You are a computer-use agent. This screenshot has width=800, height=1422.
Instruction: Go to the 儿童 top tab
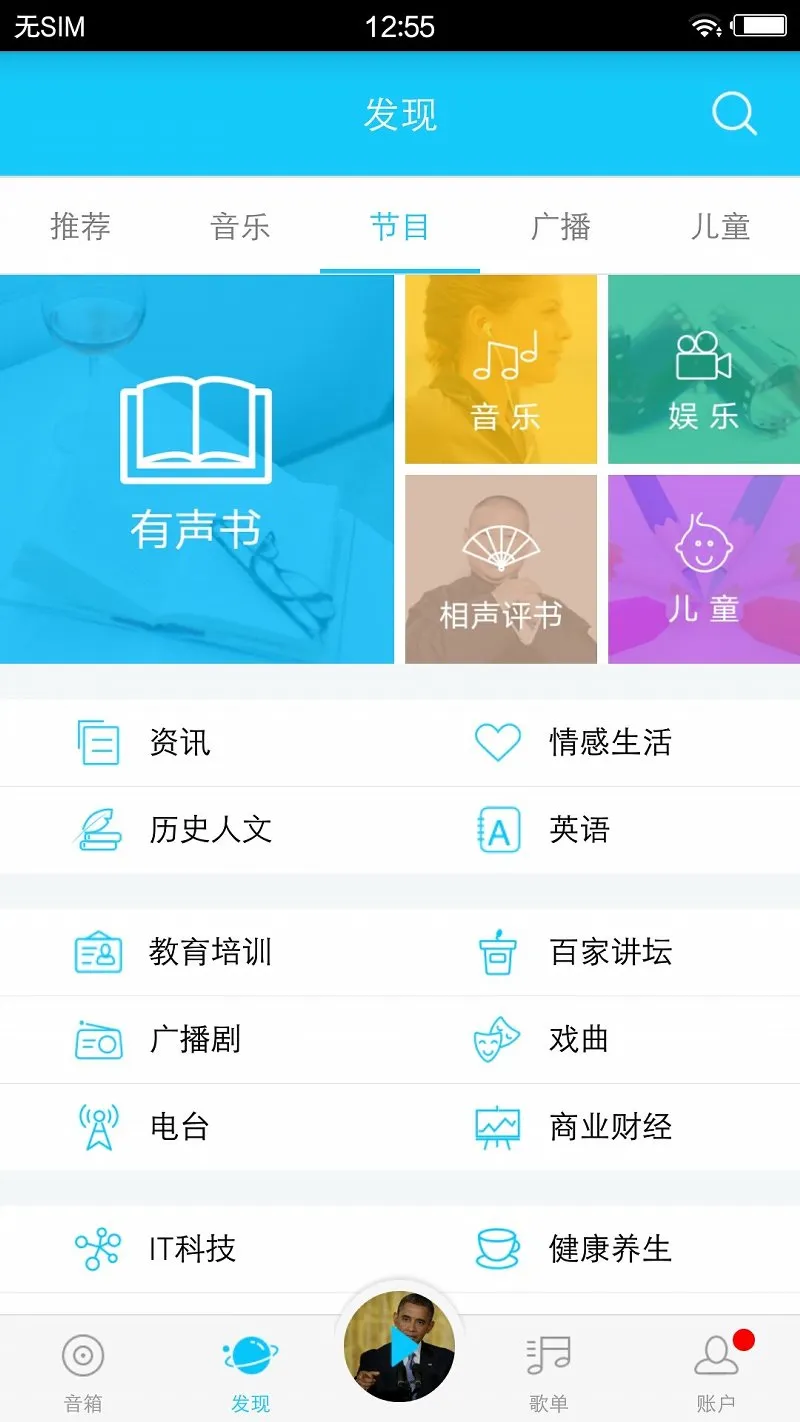pos(720,227)
